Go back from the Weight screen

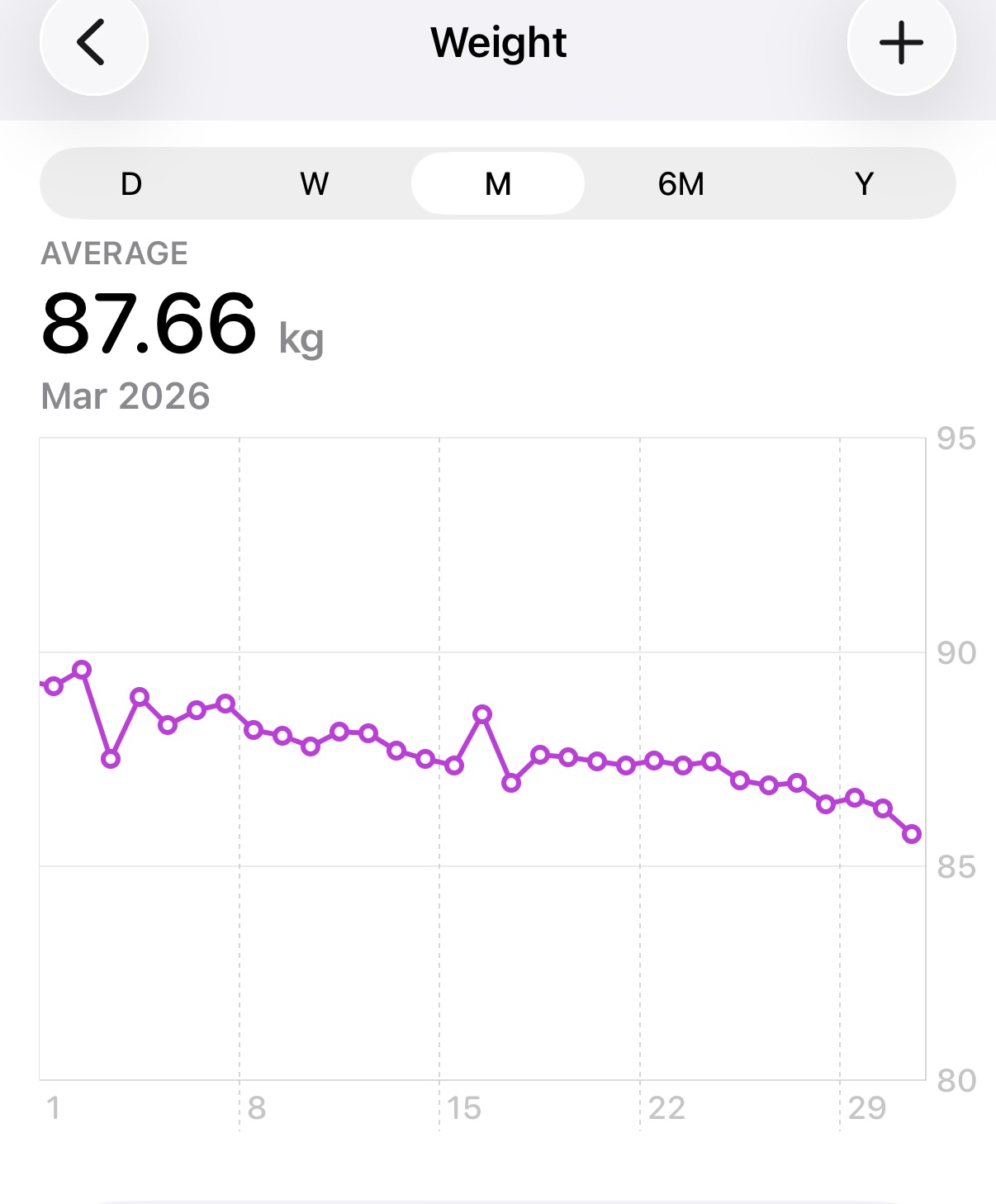coord(93,42)
